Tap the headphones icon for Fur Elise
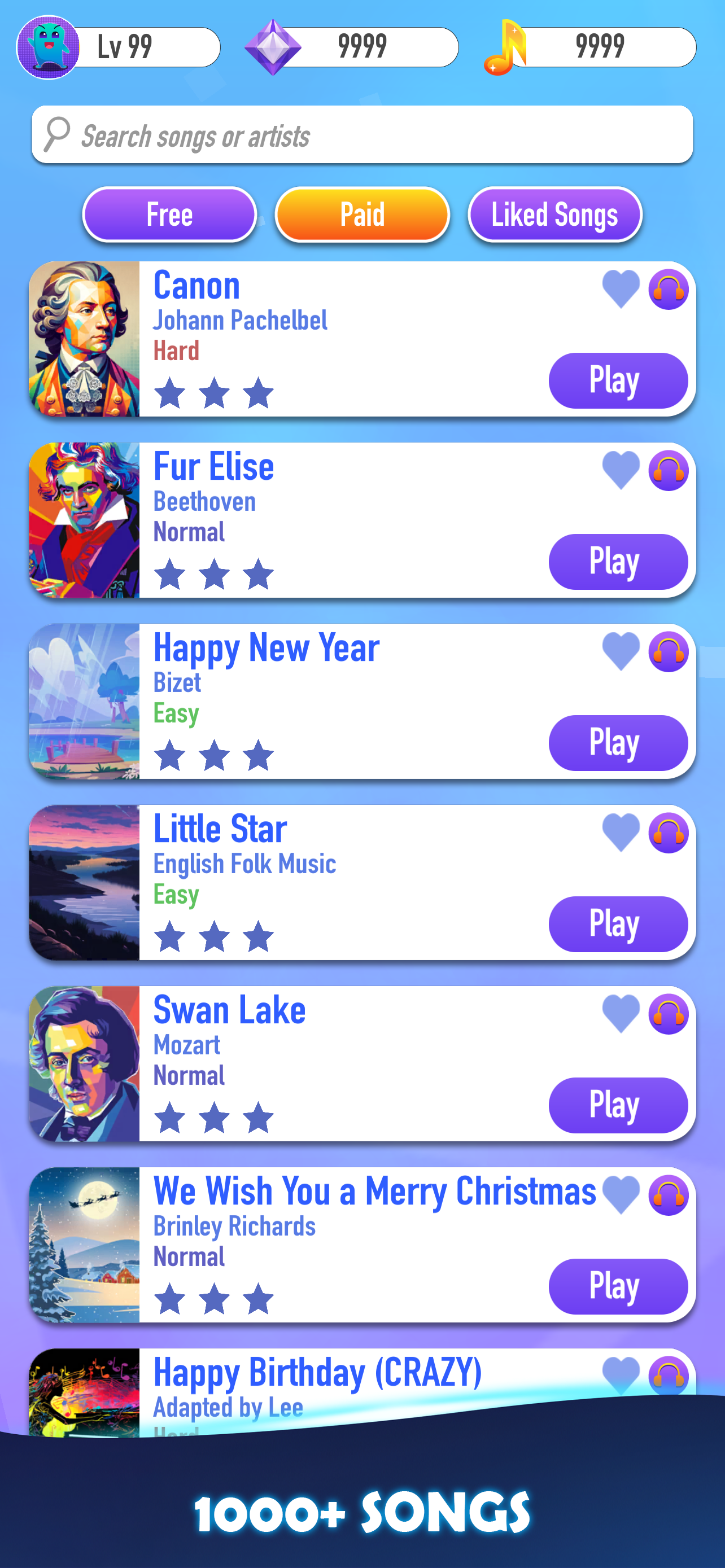 click(668, 472)
